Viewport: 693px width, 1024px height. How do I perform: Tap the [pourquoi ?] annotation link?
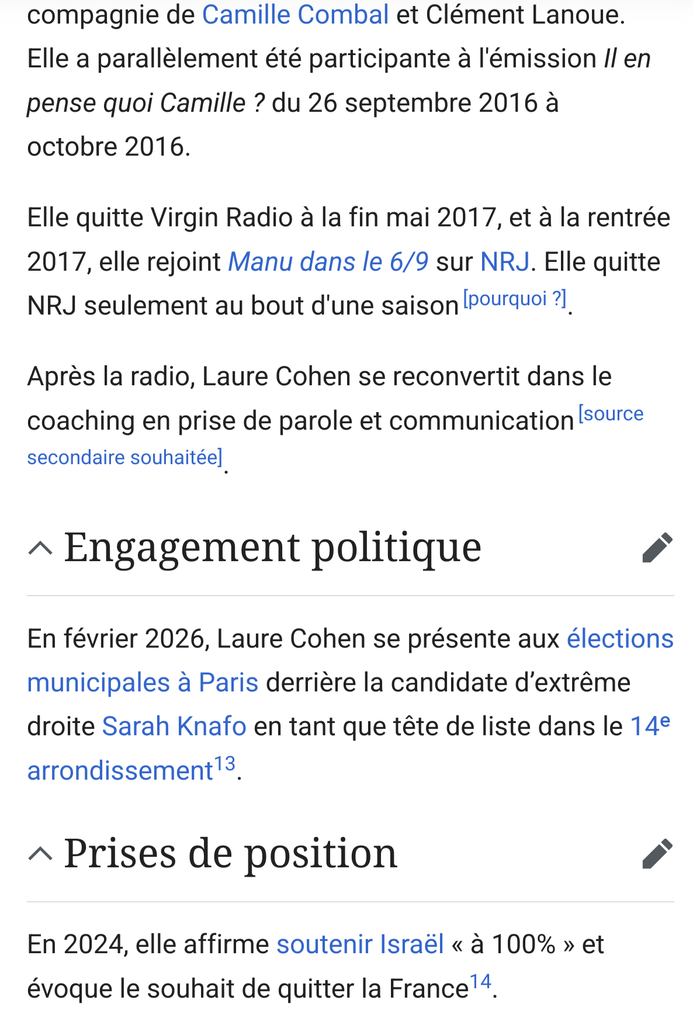point(514,299)
